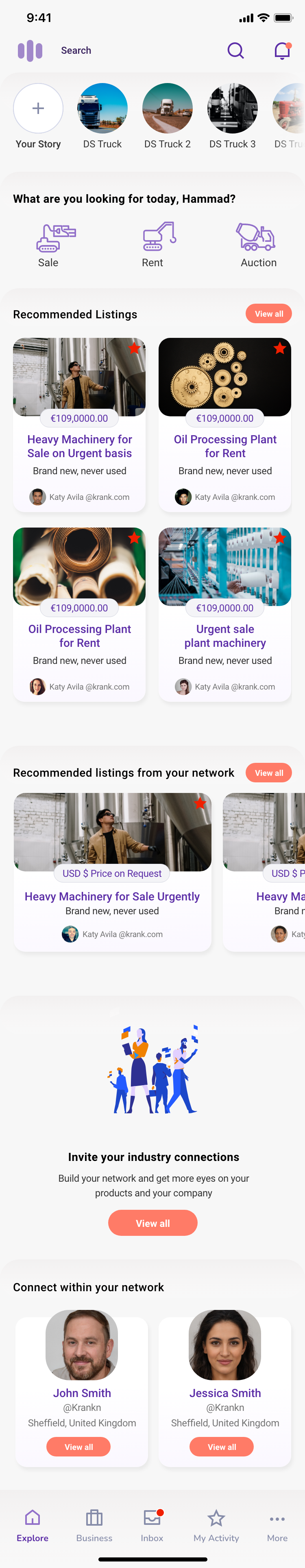Tap View all under Invite your industry connections
The image size is (305, 1568).
pos(152,1223)
